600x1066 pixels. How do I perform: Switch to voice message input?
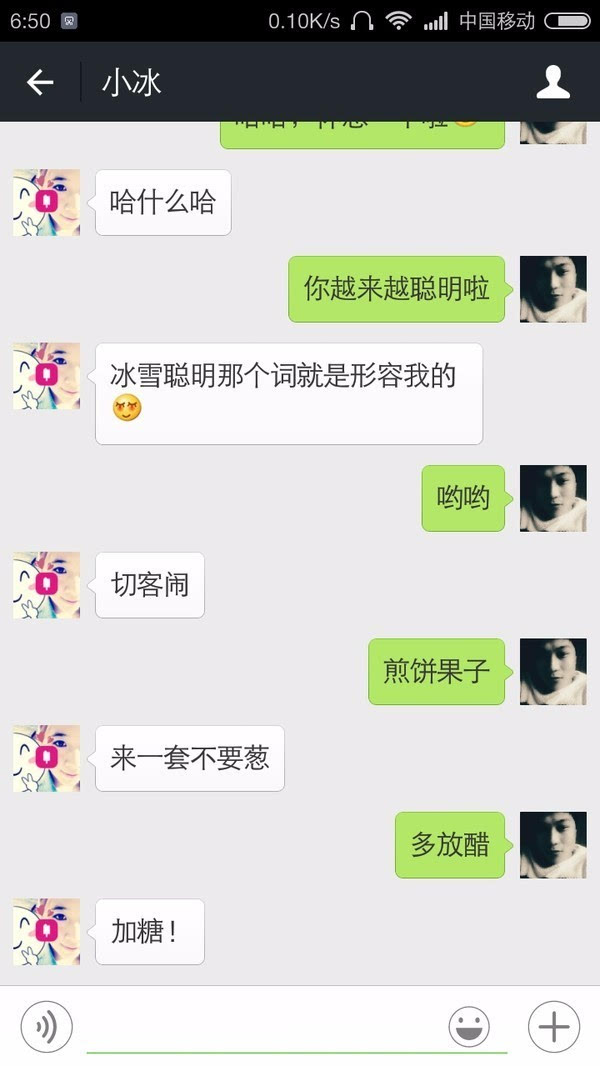[x=46, y=1027]
